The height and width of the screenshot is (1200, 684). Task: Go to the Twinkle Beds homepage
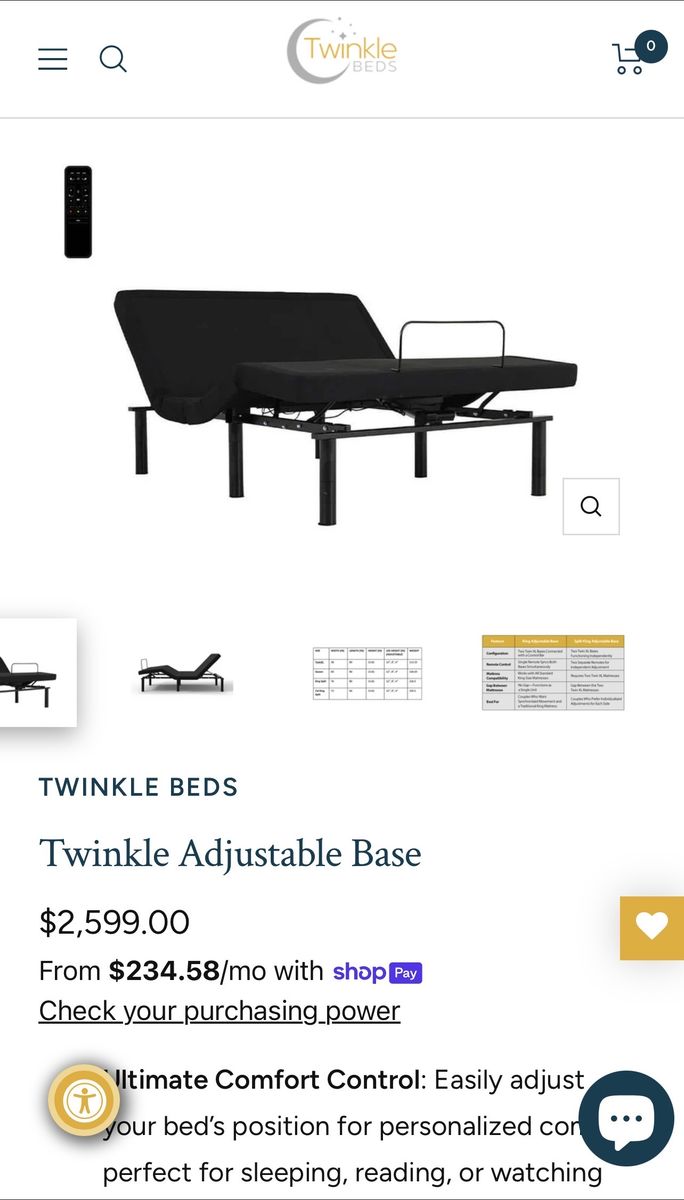click(x=342, y=51)
